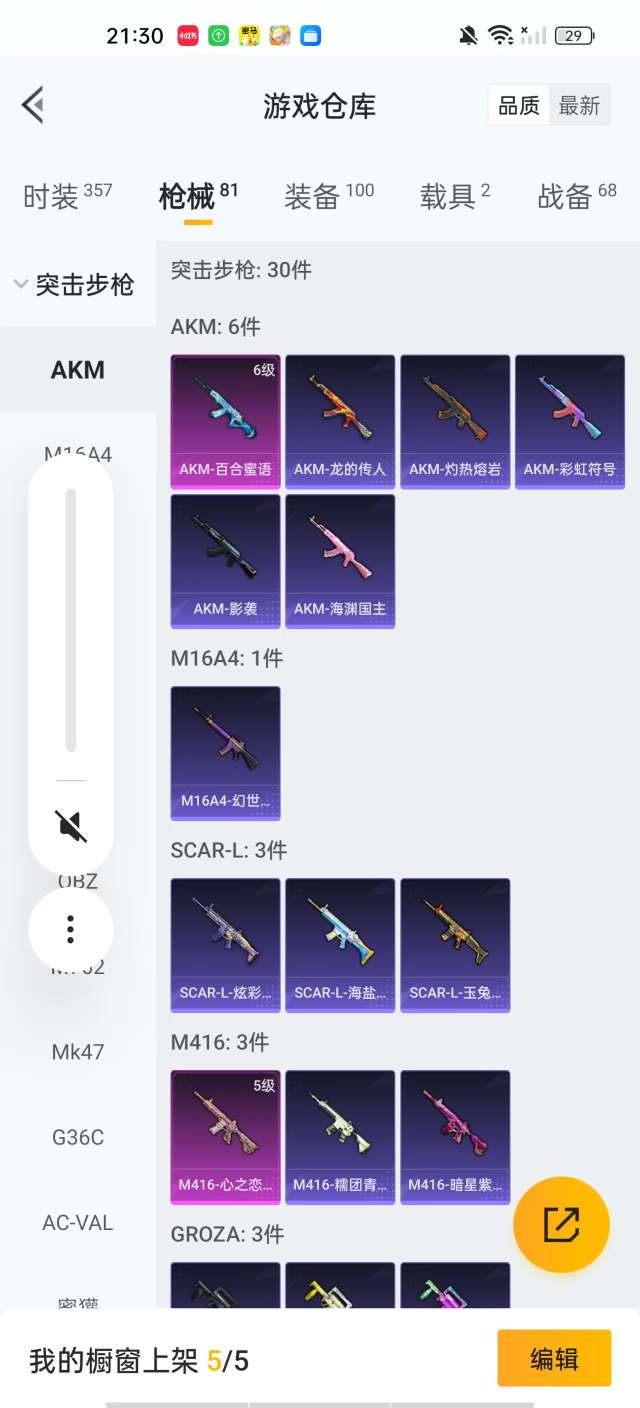This screenshot has height=1408, width=640.
Task: Mute sound in the volume panel
Action: pyautogui.click(x=71, y=826)
